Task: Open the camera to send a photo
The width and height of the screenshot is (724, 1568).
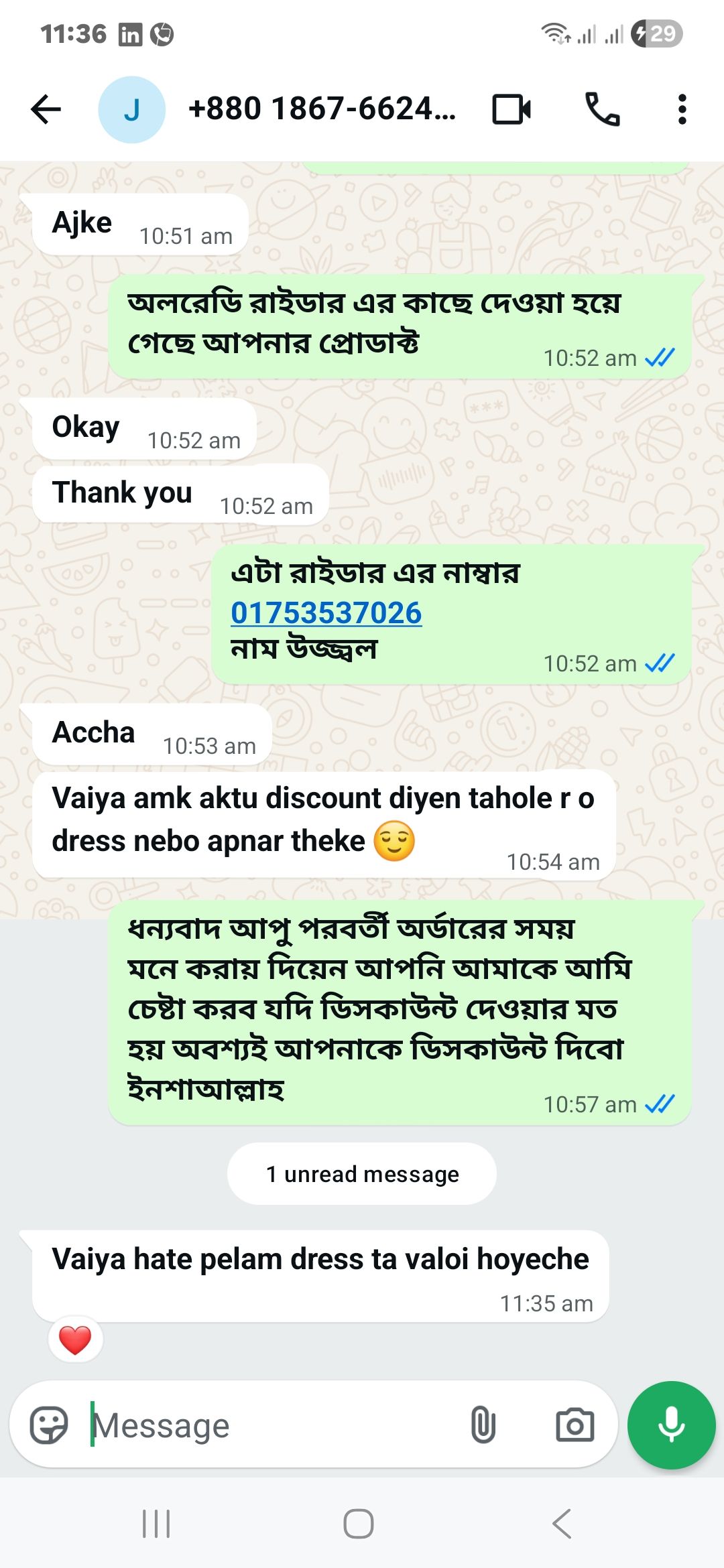Action: [x=575, y=1425]
